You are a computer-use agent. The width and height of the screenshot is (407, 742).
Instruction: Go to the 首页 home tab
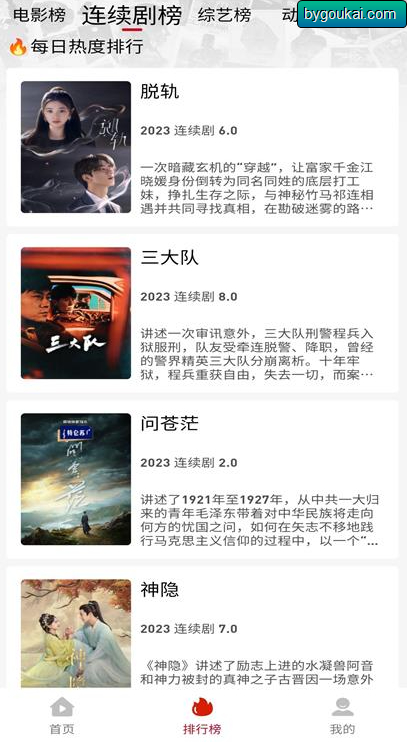62,716
